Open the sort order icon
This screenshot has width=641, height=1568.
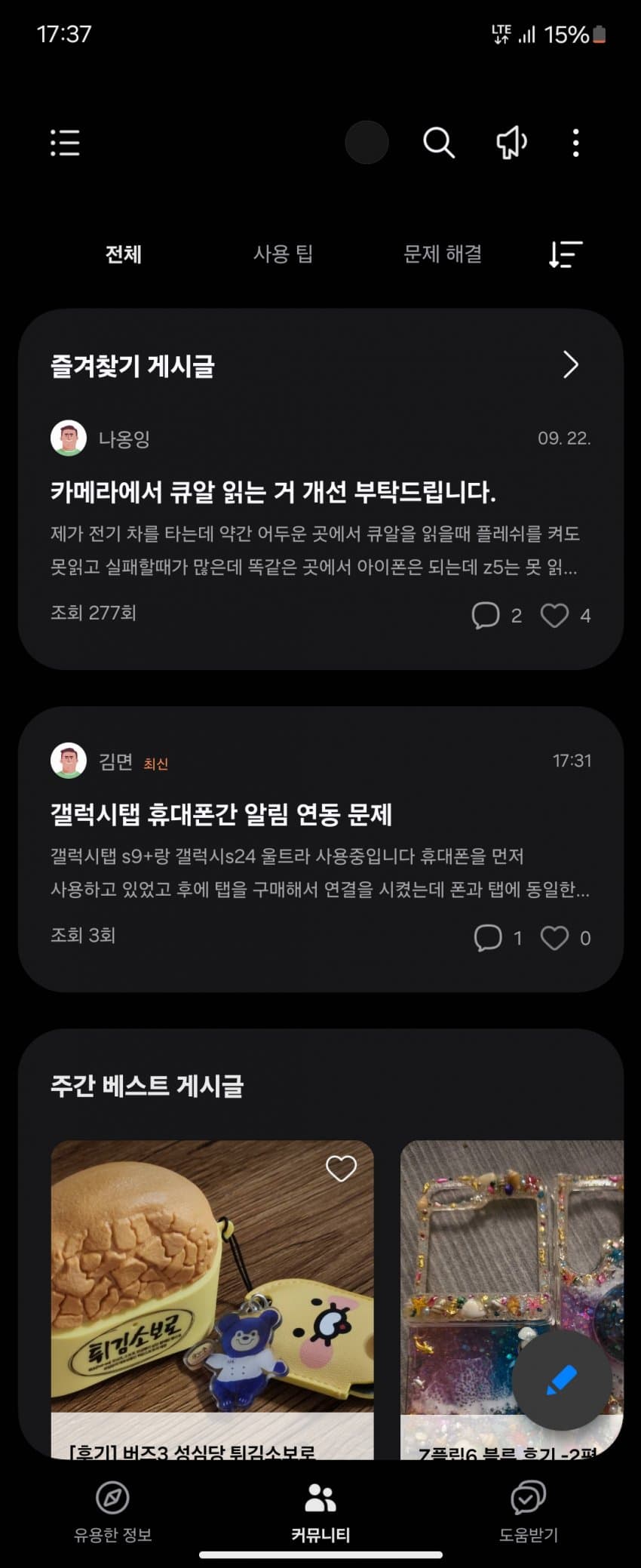pos(566,254)
